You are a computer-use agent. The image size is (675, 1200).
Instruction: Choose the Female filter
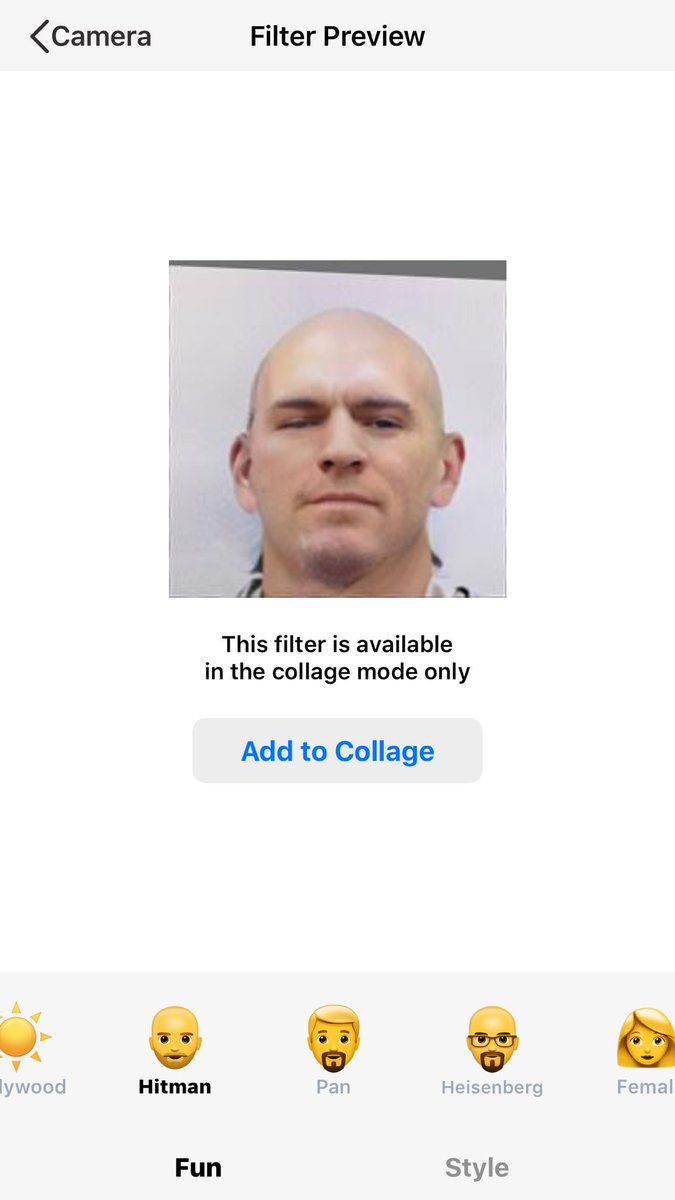645,1050
